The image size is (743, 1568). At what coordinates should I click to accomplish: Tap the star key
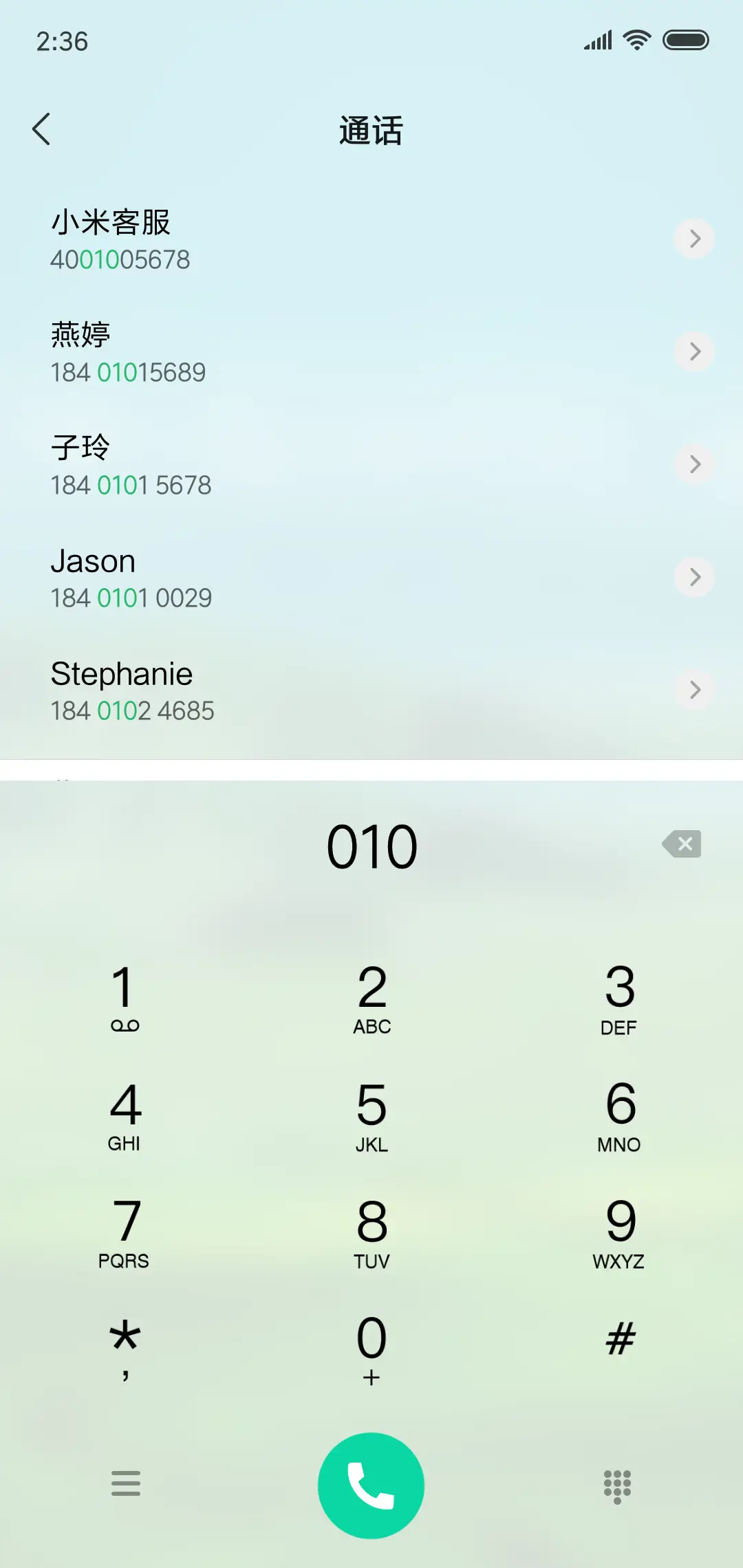click(125, 1348)
